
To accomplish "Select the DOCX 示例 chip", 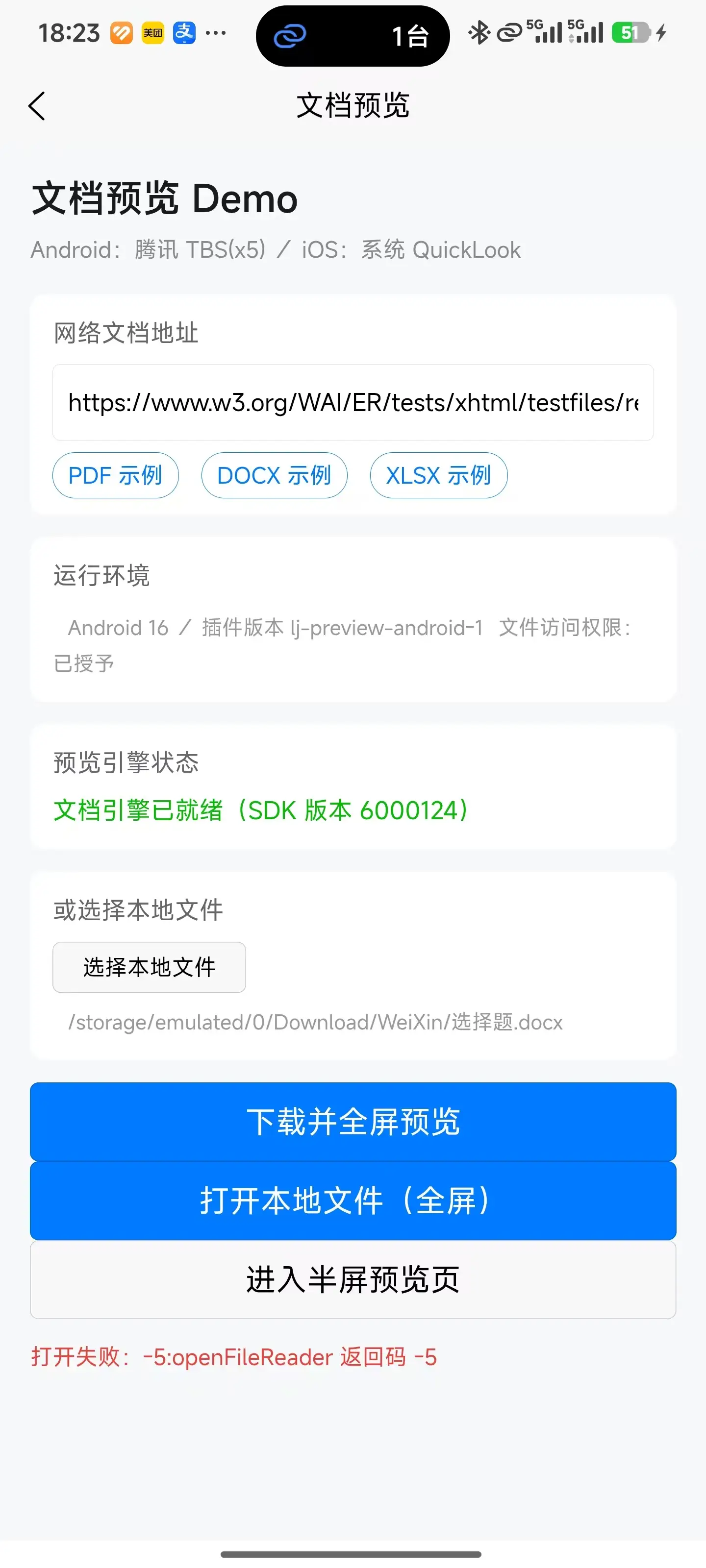I will (x=275, y=475).
